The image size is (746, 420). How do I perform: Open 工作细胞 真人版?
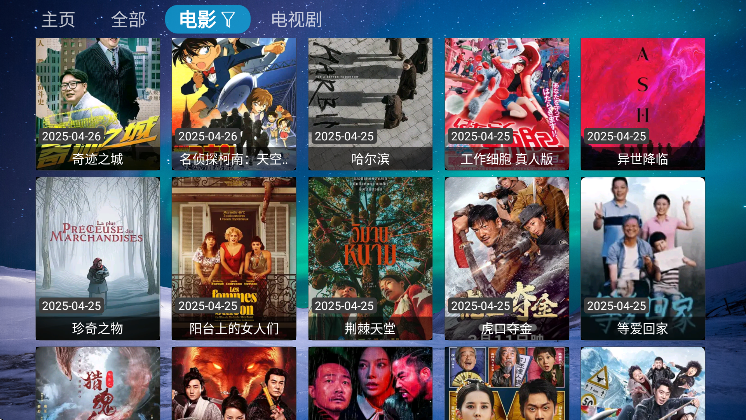tap(507, 104)
